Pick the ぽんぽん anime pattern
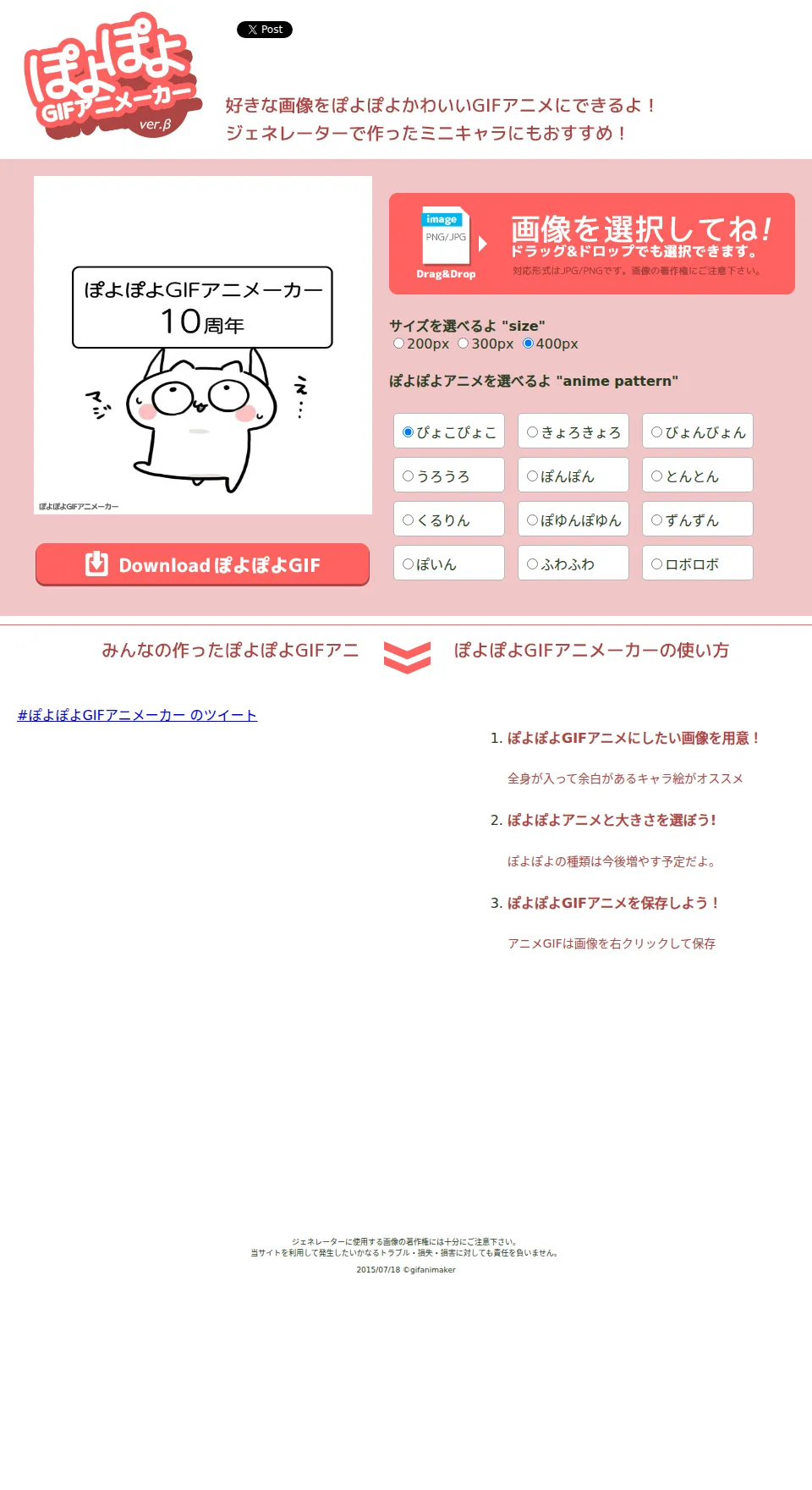The image size is (812, 1490). pyautogui.click(x=573, y=476)
